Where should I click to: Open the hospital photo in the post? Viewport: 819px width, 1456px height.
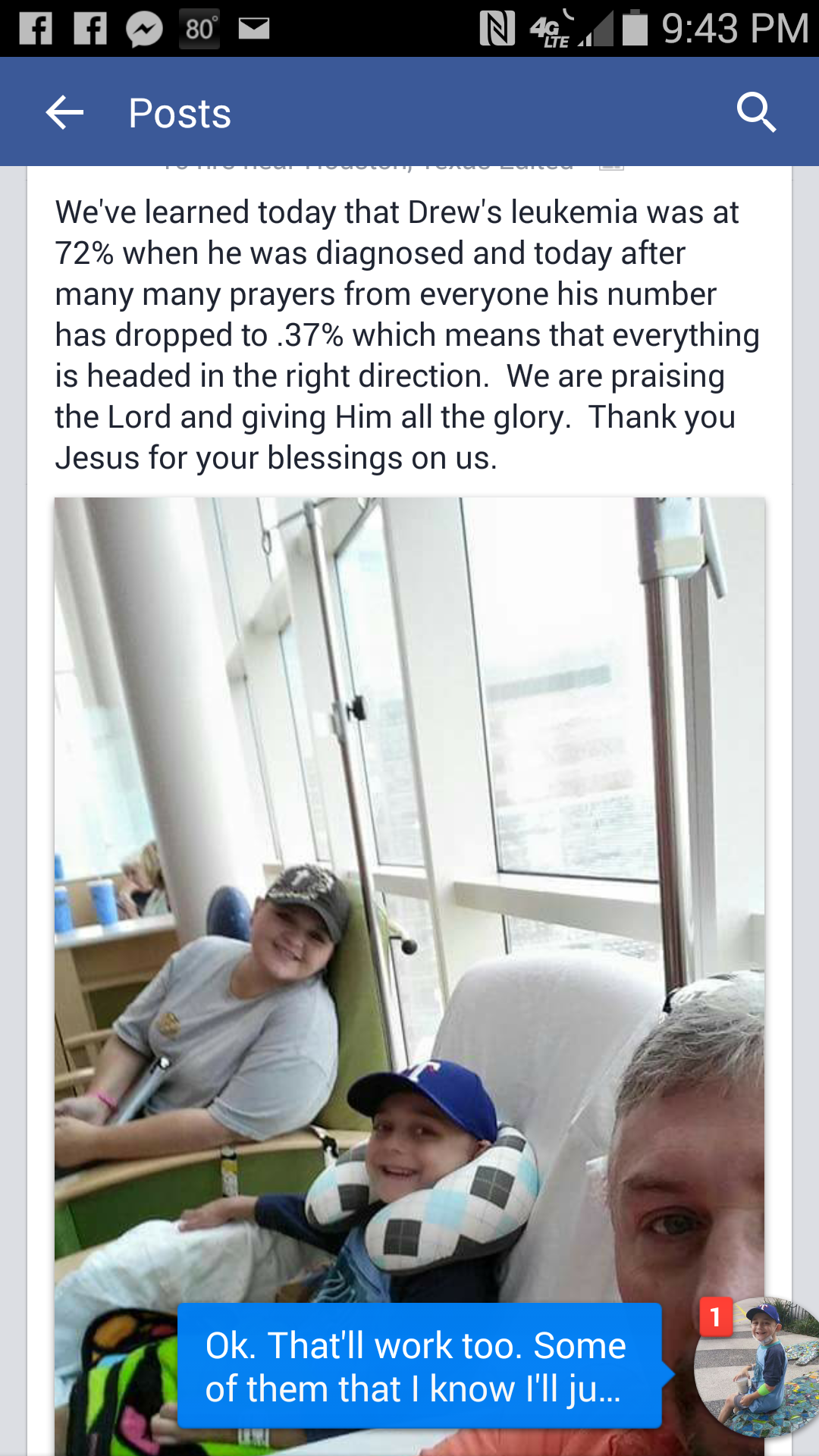pos(409,872)
